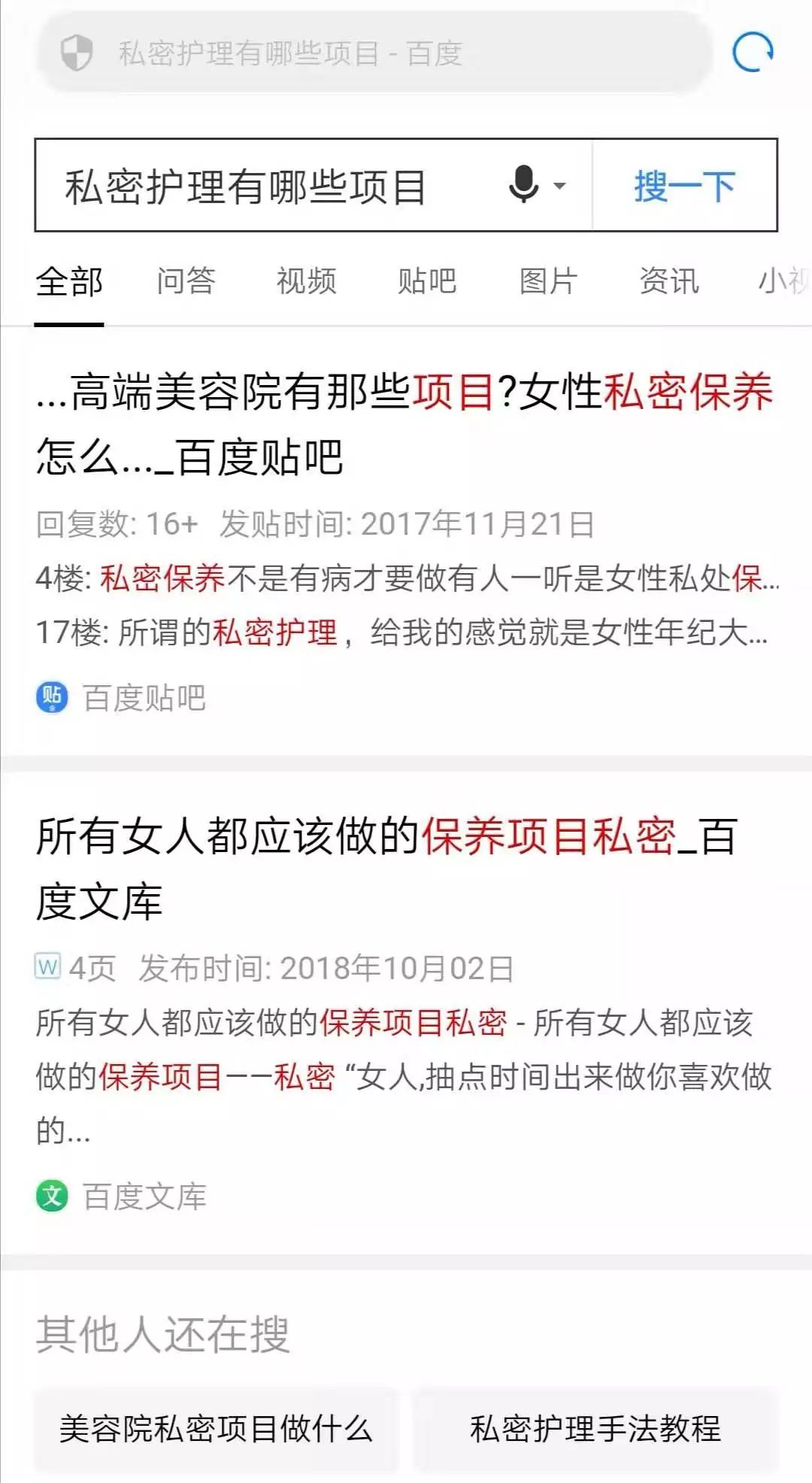Click the Baidu Tieba source icon

(51, 696)
